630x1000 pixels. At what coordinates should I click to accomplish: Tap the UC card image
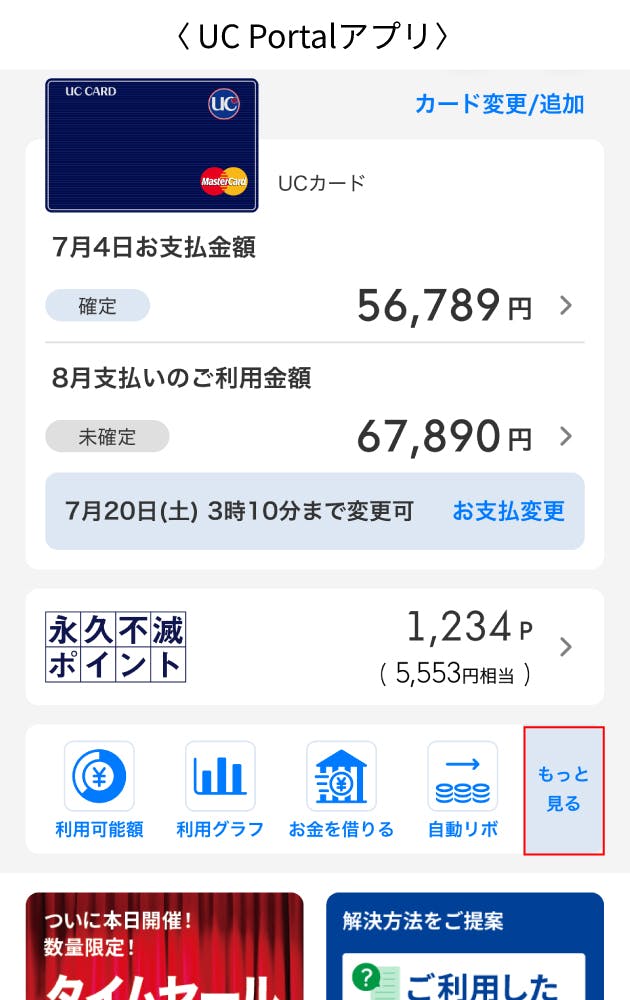(x=151, y=145)
